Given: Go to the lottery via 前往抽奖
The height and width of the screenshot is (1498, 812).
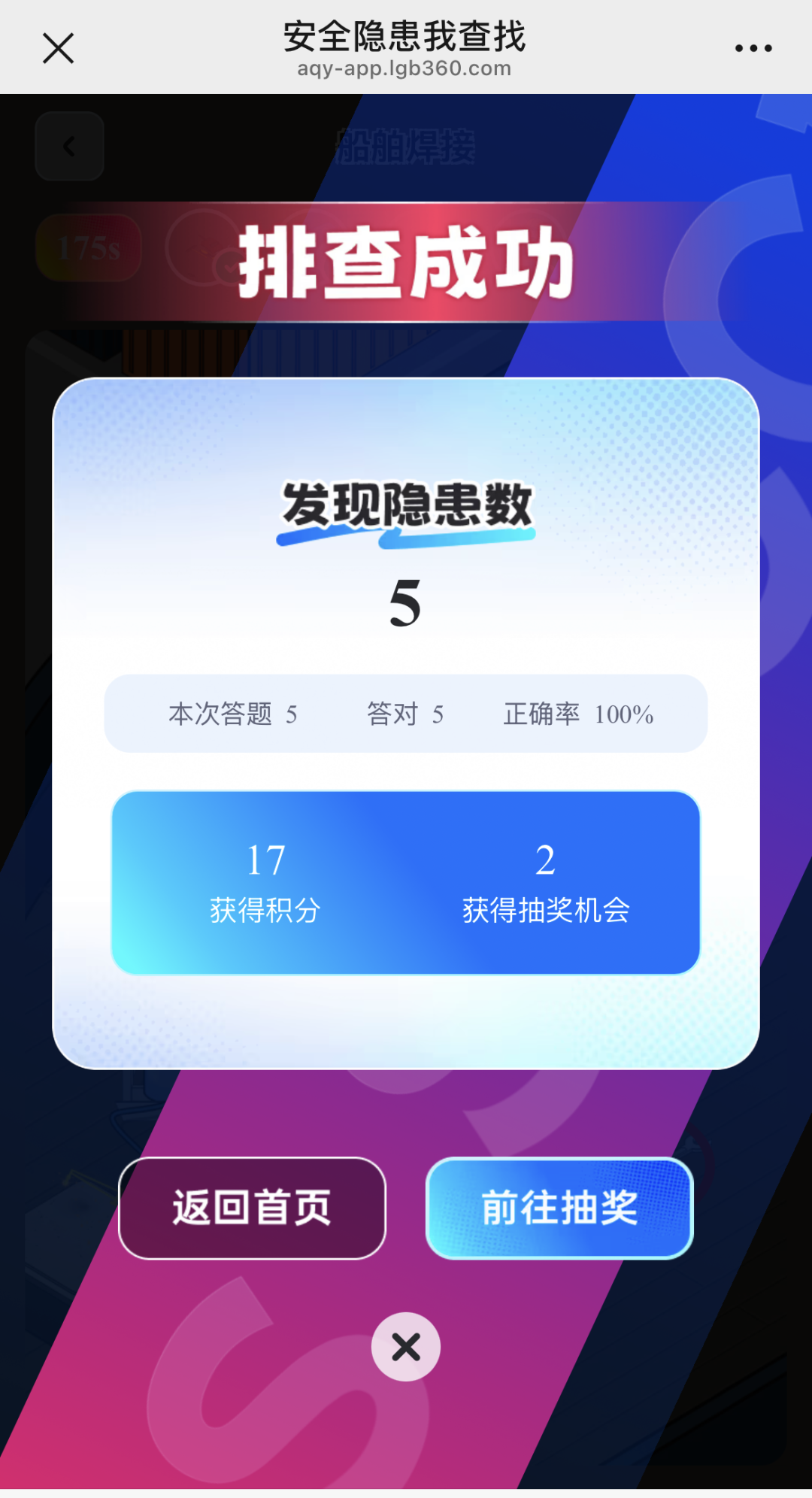Looking at the screenshot, I should pyautogui.click(x=559, y=1208).
